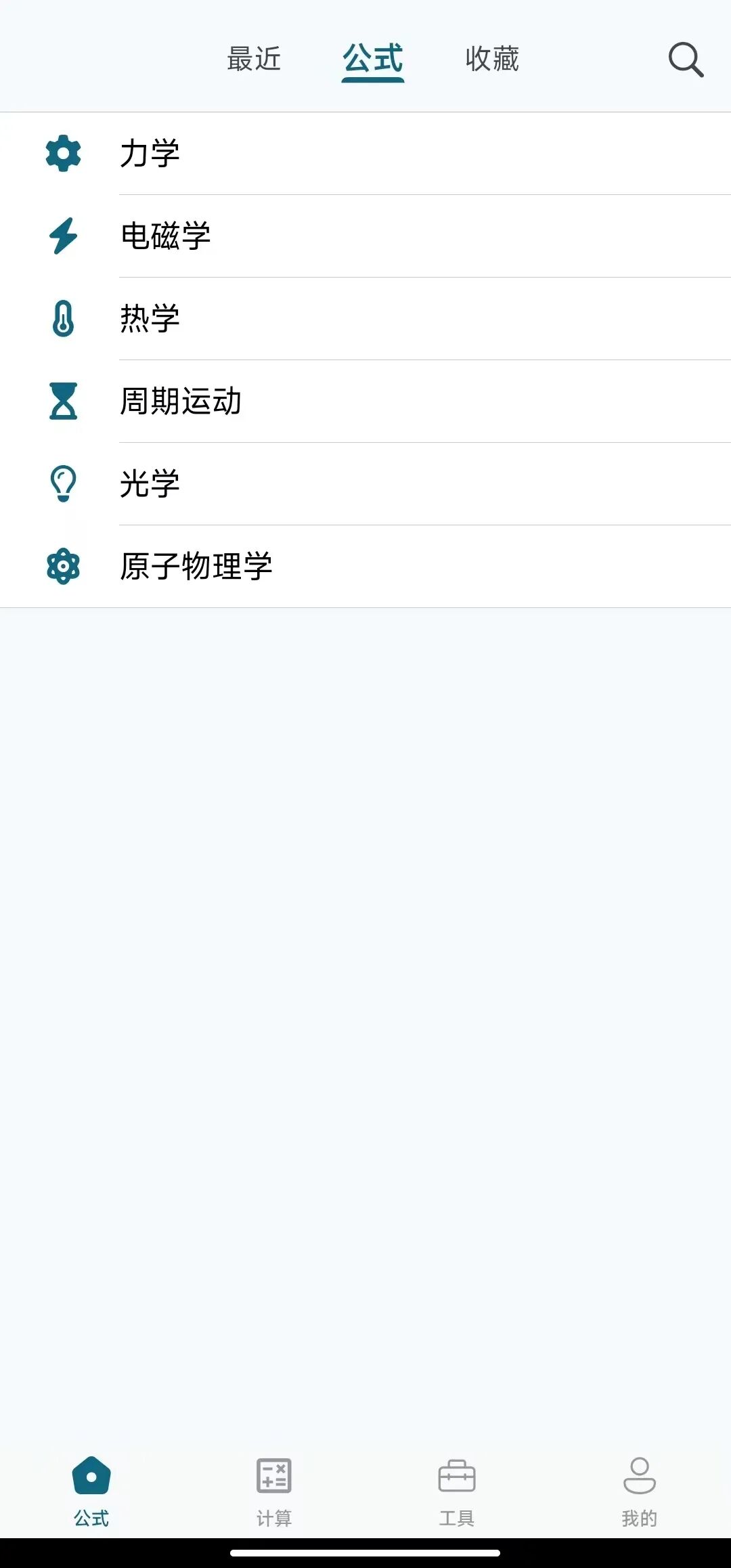Select the hourglass icon for 周期运动

click(x=63, y=401)
